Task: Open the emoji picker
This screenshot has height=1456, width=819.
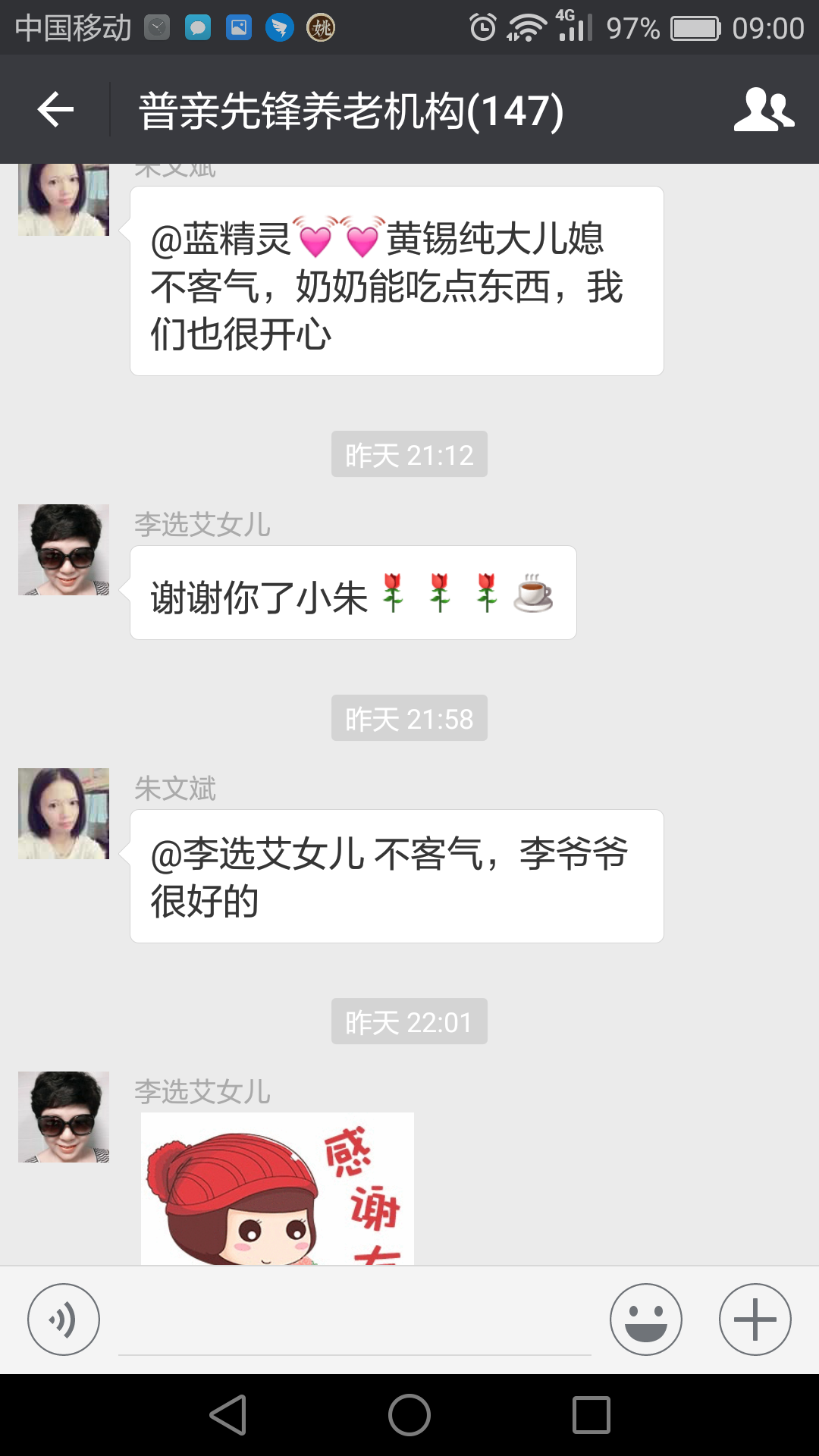Action: click(645, 1319)
